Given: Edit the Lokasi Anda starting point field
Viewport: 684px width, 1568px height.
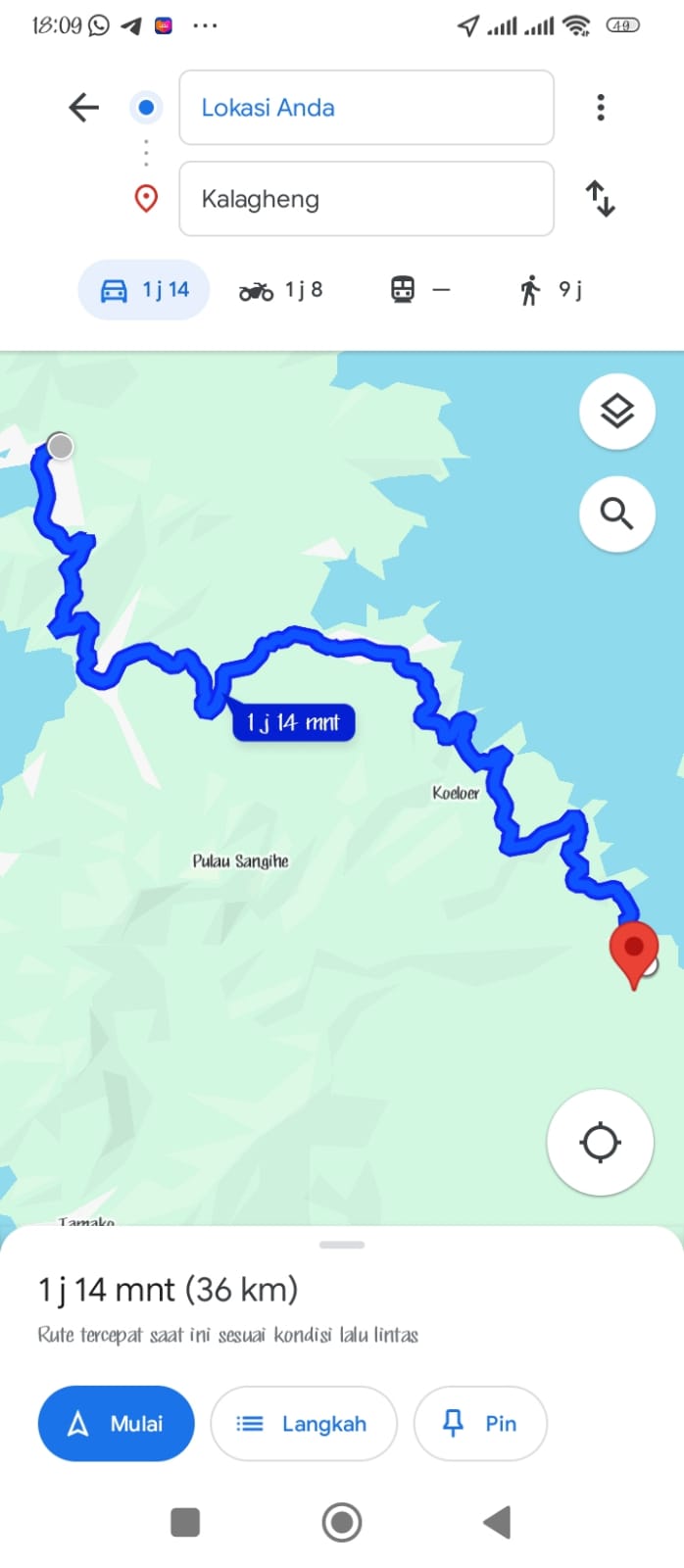Looking at the screenshot, I should pyautogui.click(x=366, y=107).
